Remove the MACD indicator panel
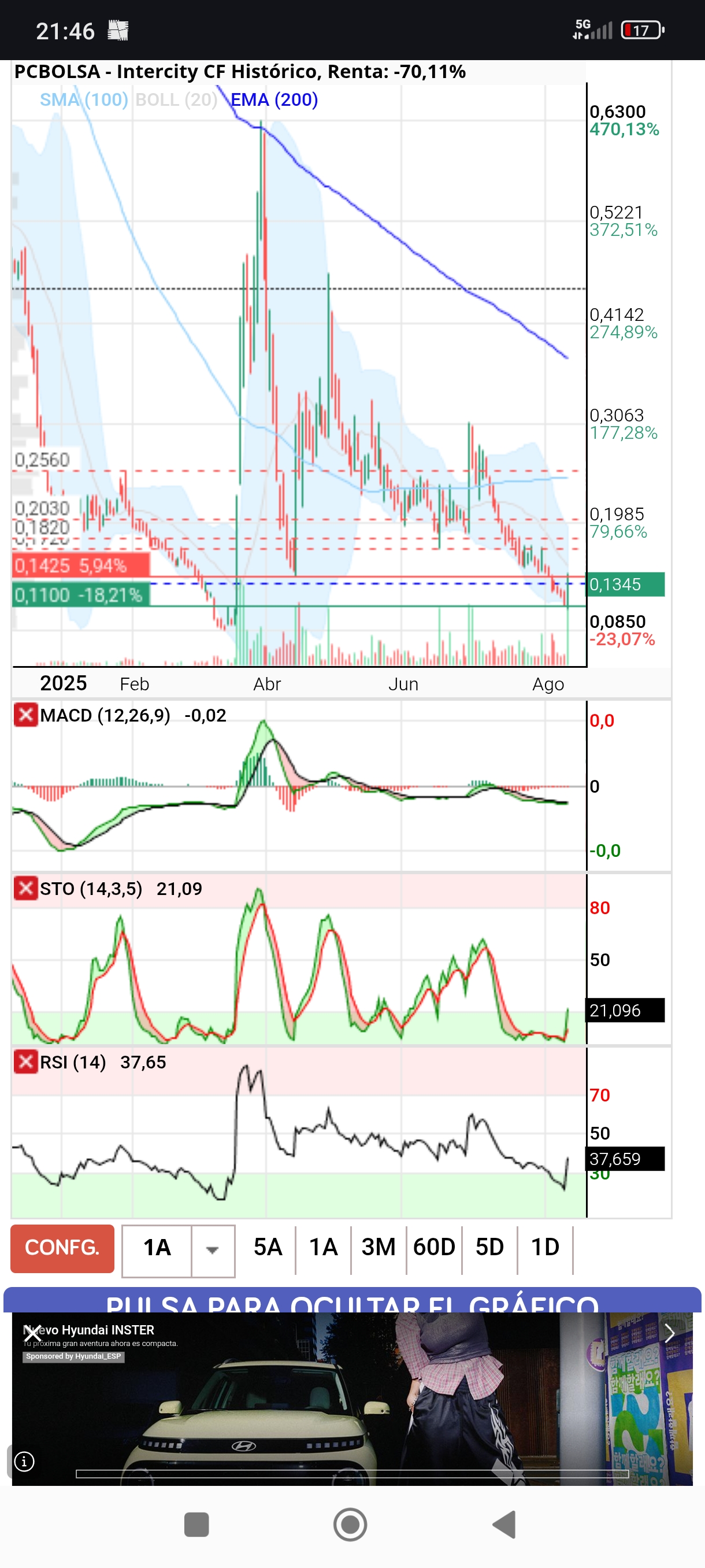 pos(25,715)
